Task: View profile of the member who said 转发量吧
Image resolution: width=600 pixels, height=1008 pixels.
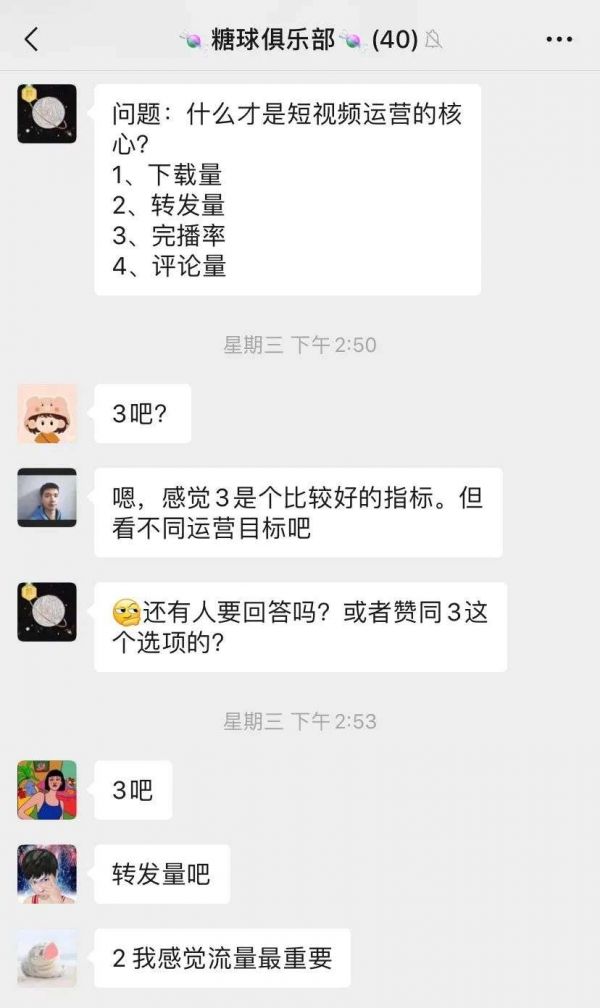Action: point(47,874)
